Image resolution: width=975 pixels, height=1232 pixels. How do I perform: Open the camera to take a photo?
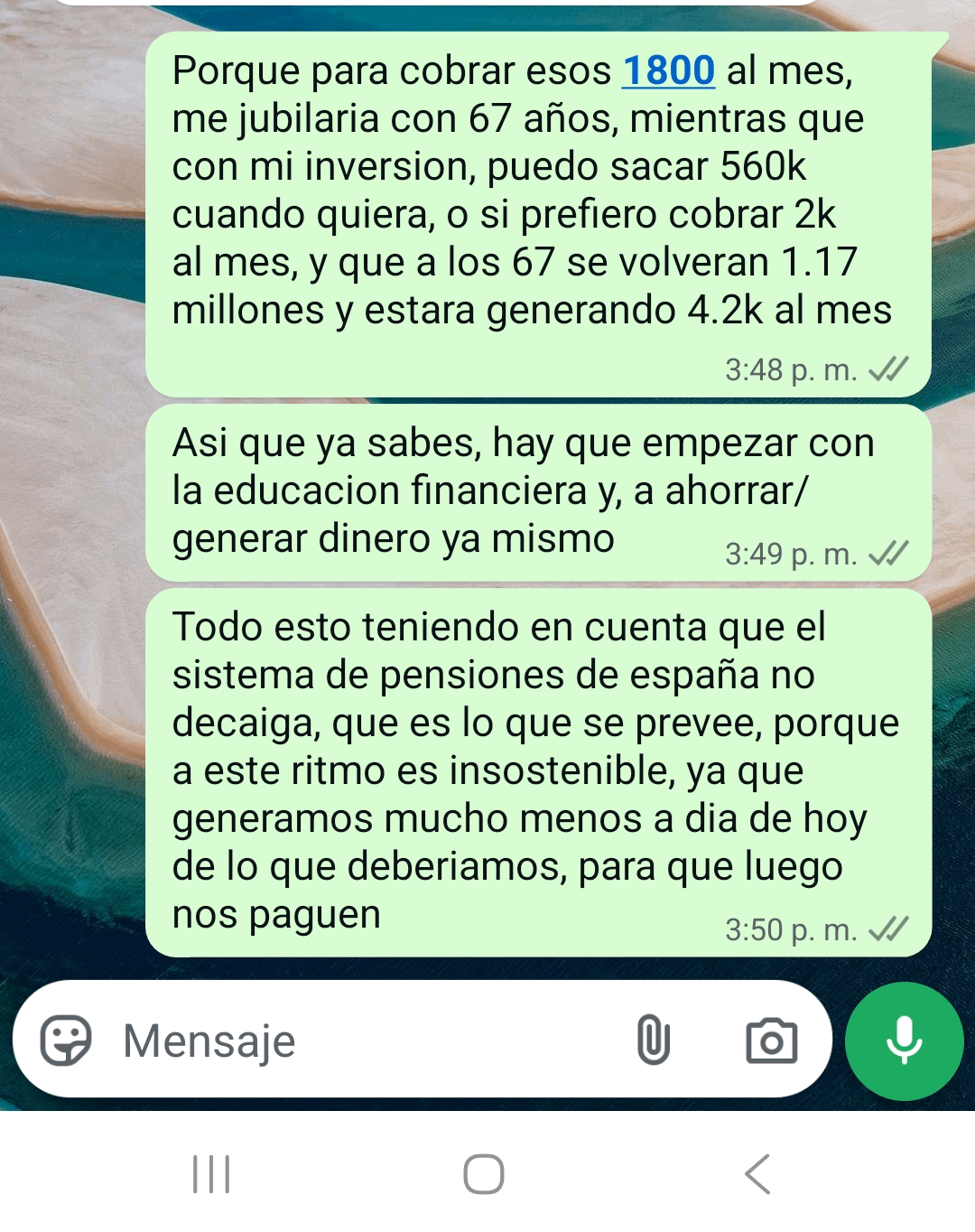[x=771, y=1041]
